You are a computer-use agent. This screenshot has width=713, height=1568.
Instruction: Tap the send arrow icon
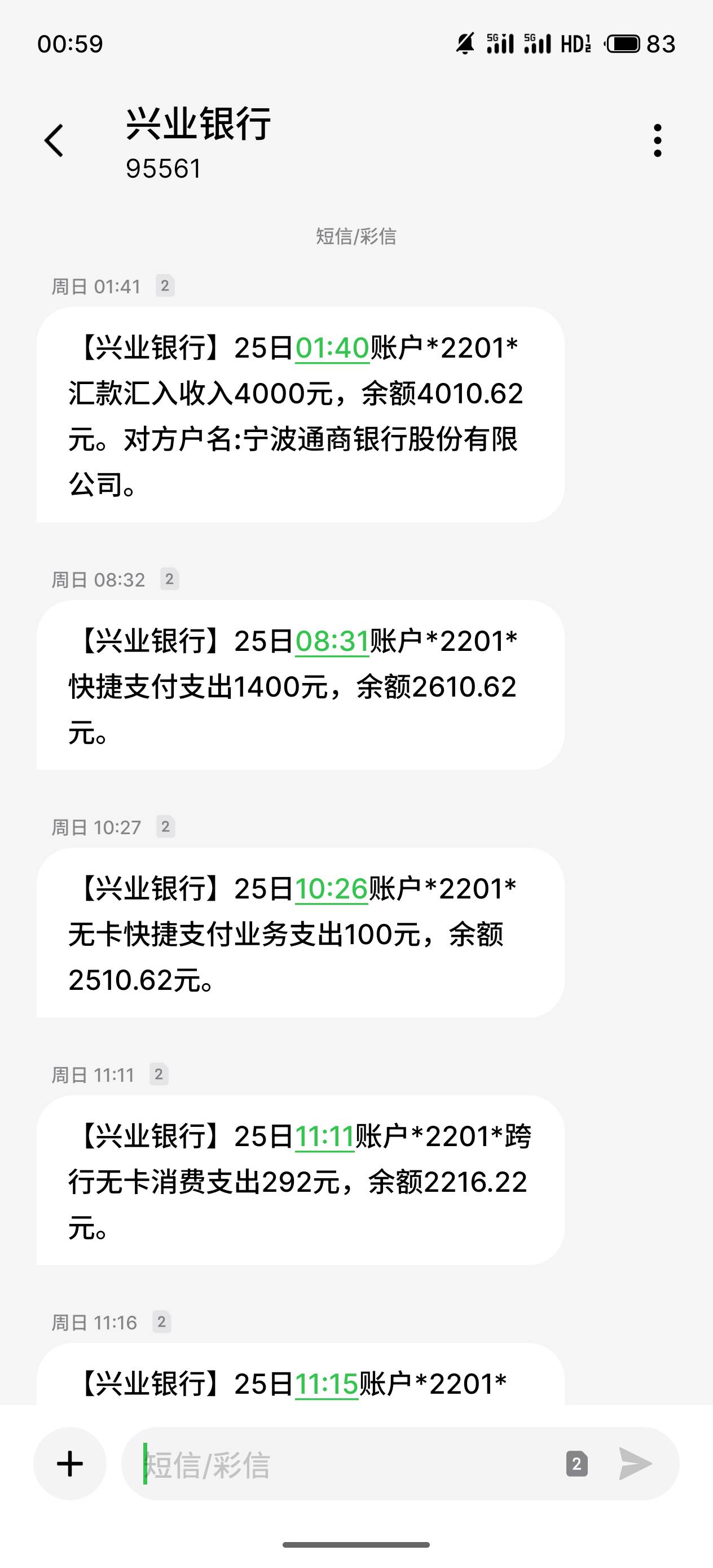coord(635,1463)
